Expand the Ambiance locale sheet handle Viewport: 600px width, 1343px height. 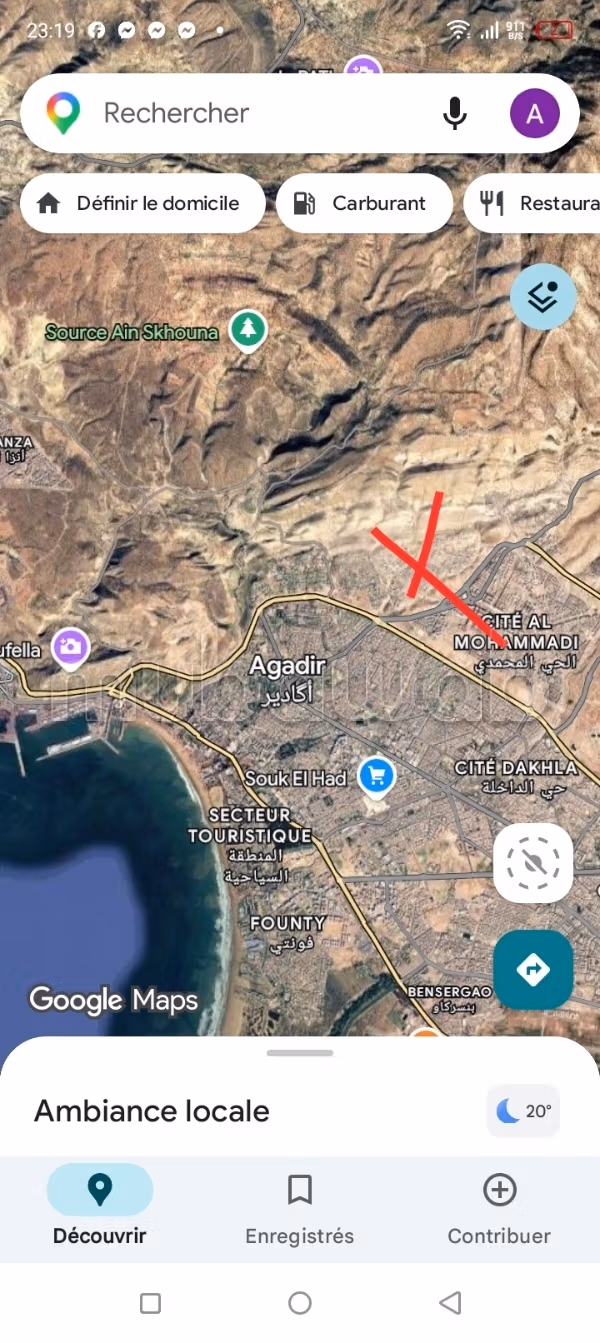(300, 1052)
